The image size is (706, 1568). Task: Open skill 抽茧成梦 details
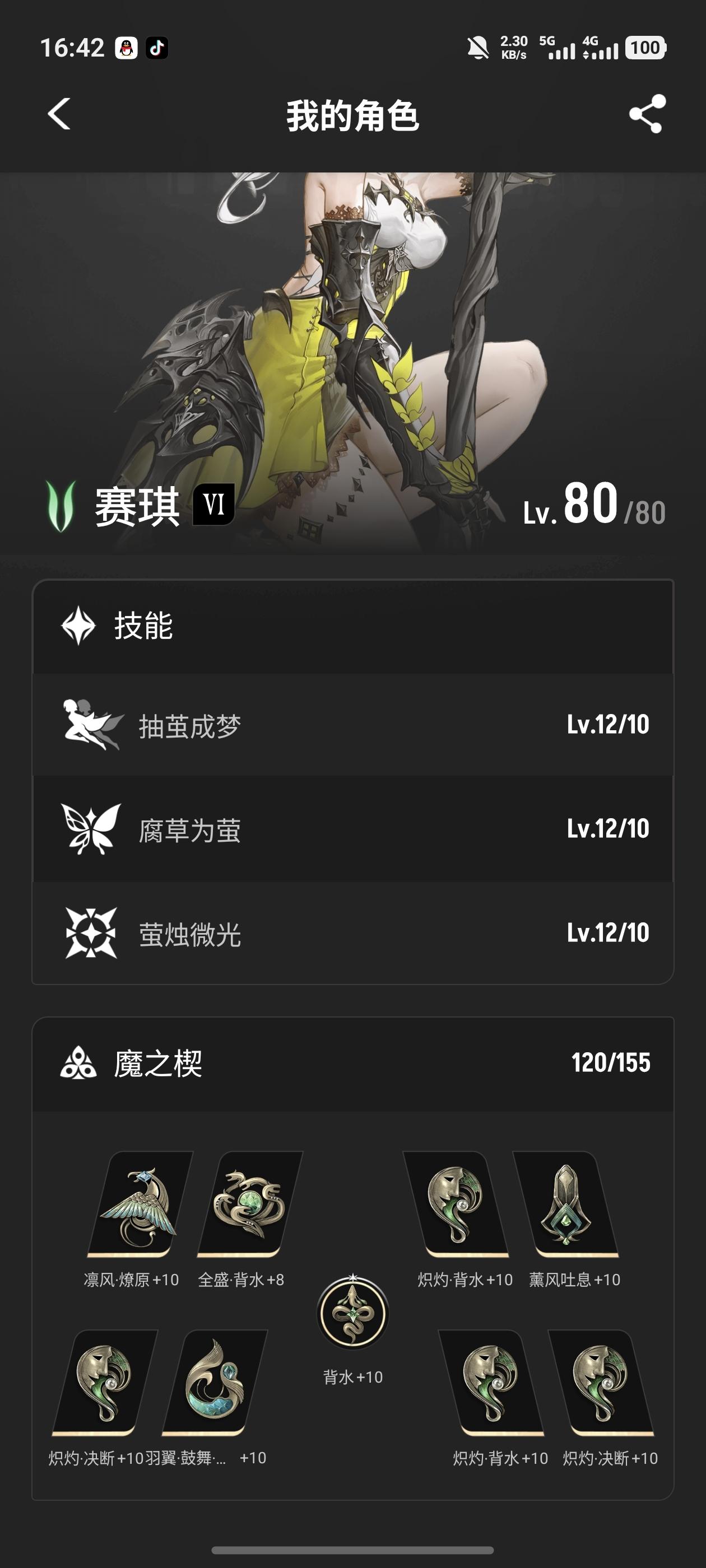pyautogui.click(x=352, y=725)
